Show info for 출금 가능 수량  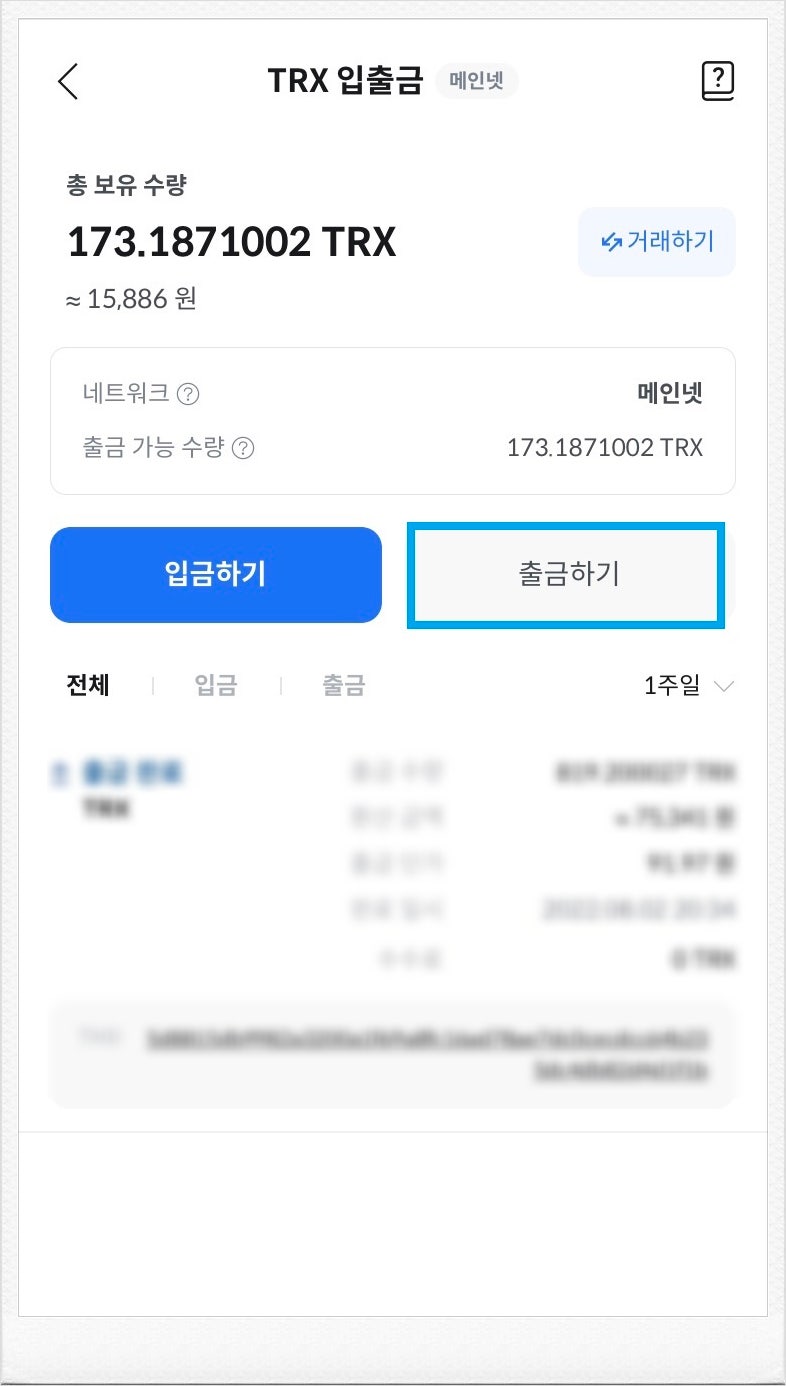[243, 448]
